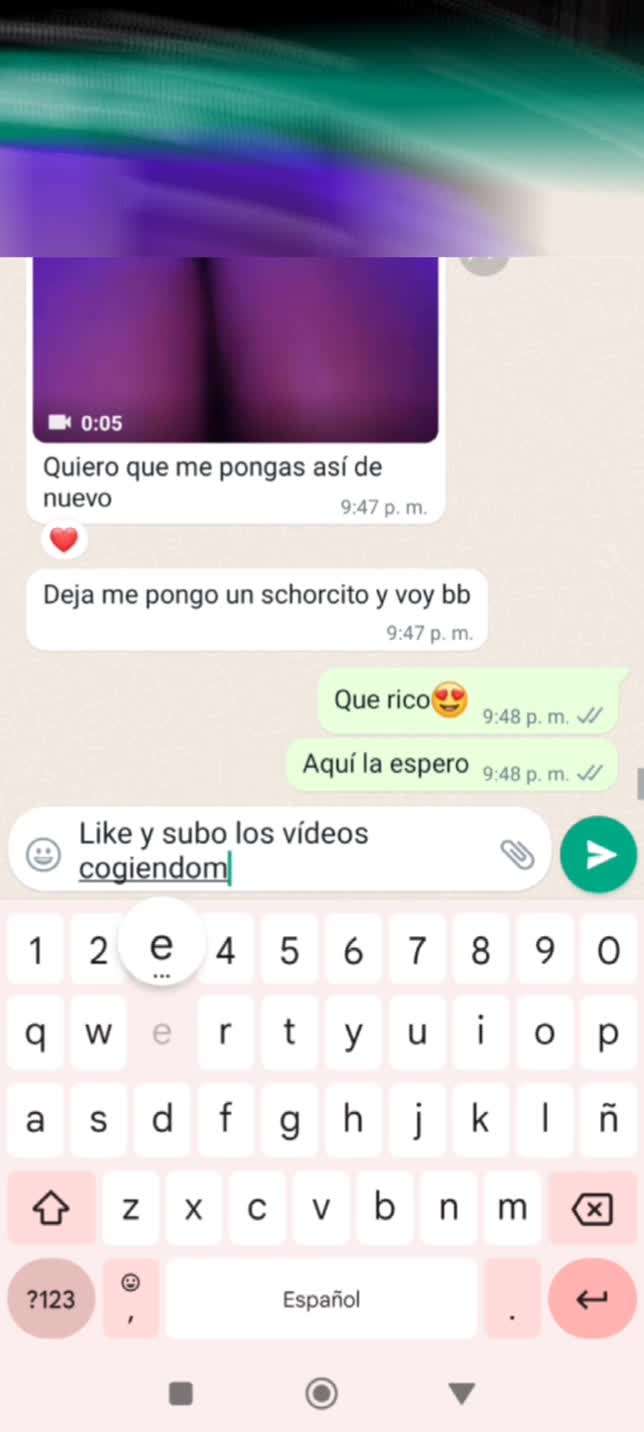Hide the keyboard with the down arrow

pos(461,1393)
